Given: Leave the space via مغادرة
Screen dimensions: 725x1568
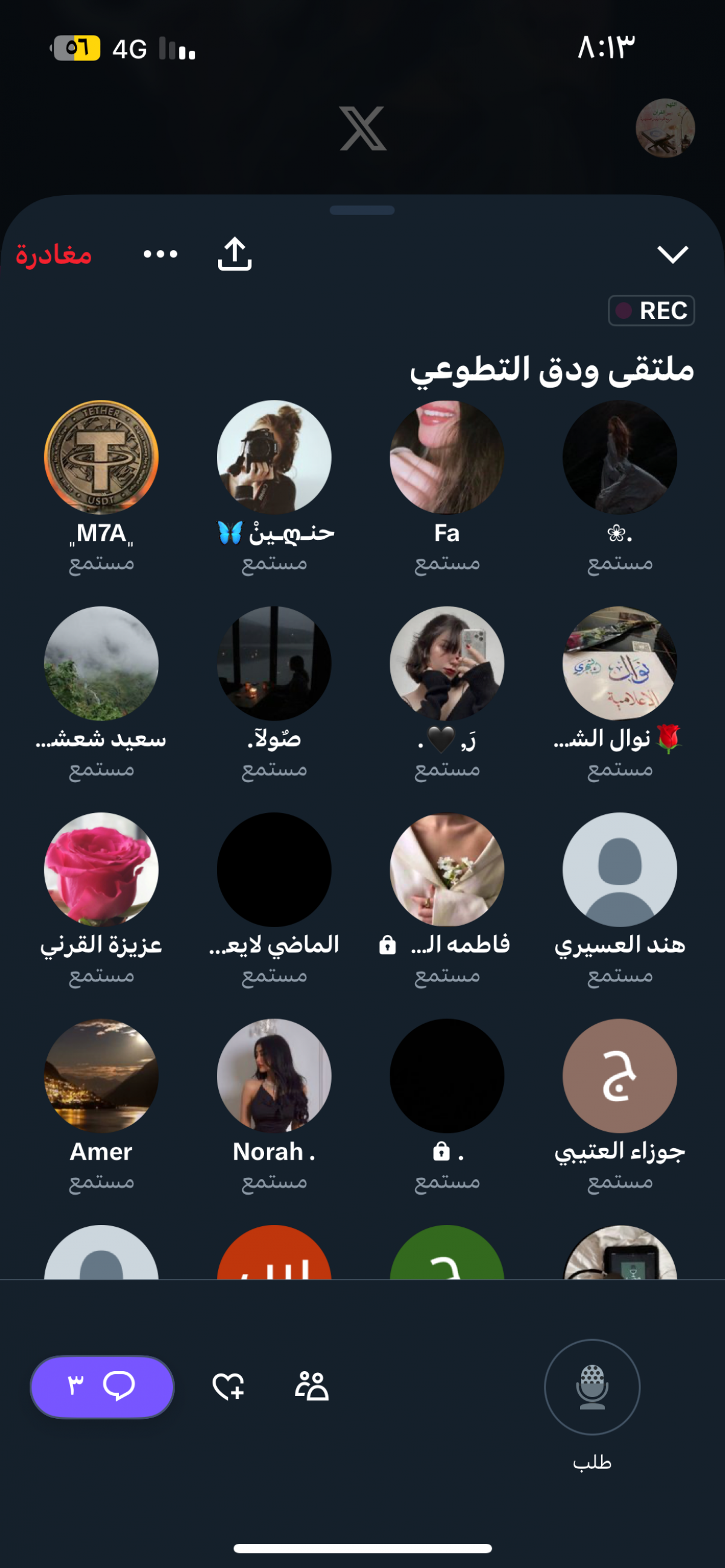Looking at the screenshot, I should click(54, 254).
